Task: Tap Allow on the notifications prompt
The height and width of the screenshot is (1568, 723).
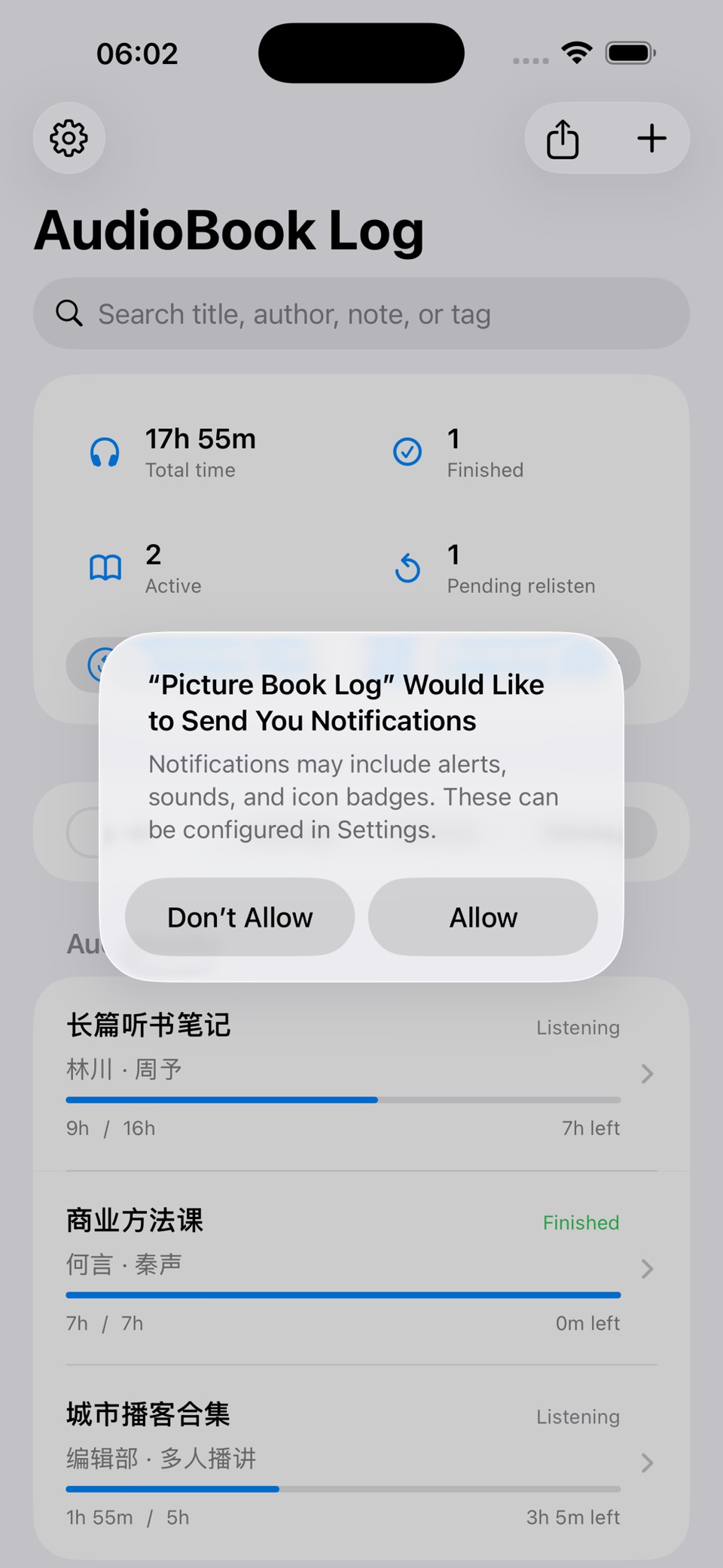Action: 483,917
